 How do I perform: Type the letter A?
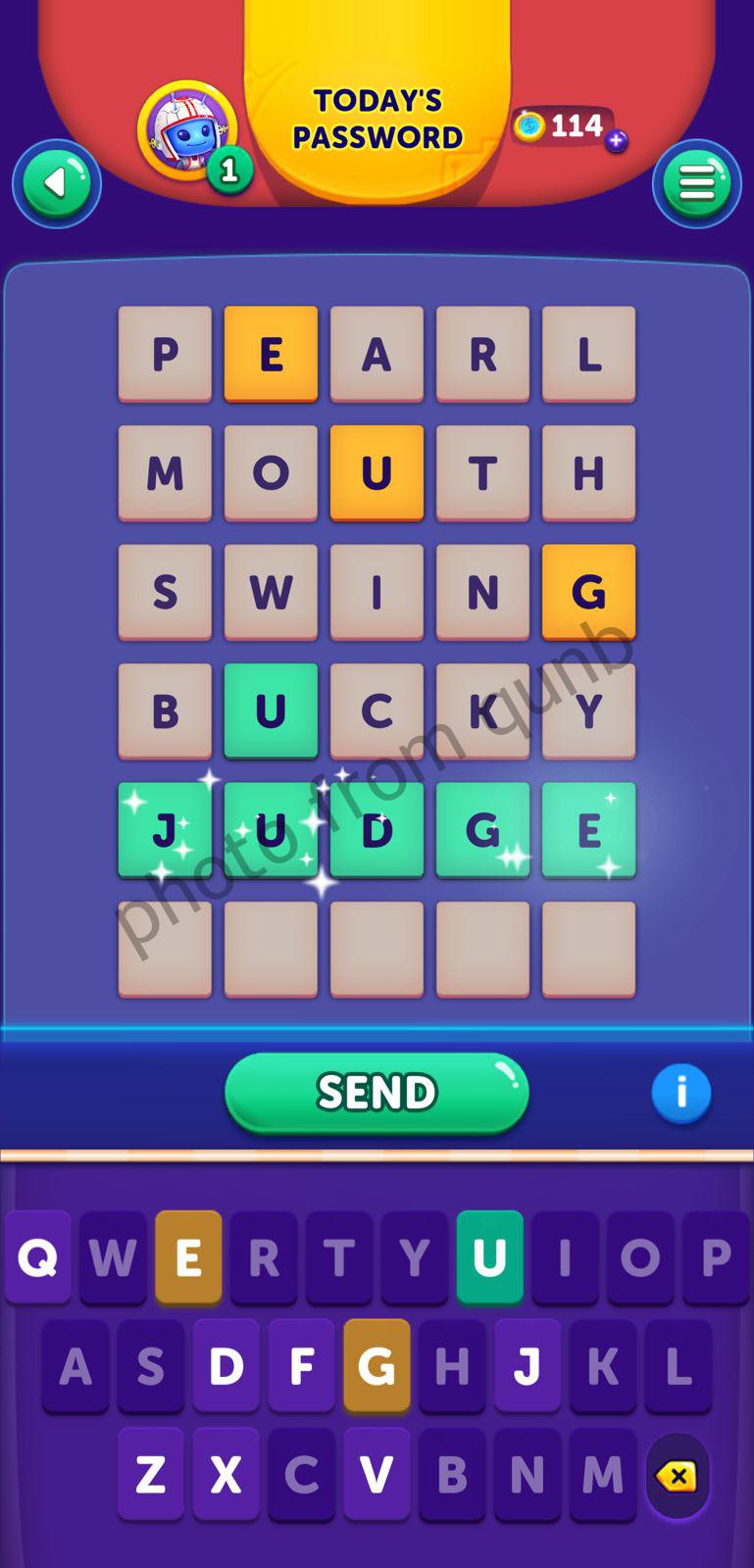pyautogui.click(x=75, y=1365)
